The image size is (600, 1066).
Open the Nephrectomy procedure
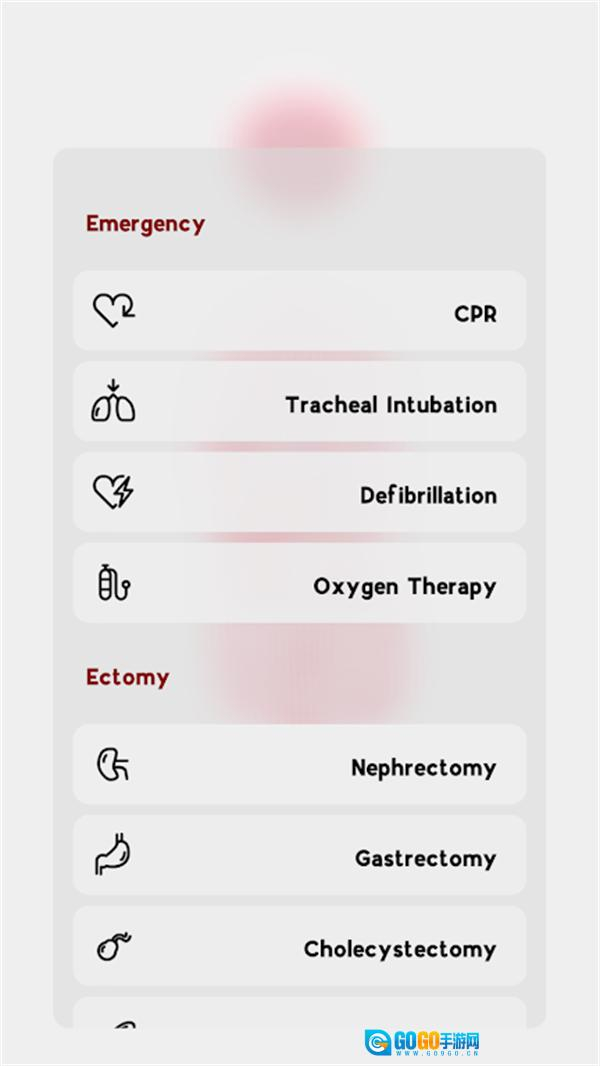(299, 765)
